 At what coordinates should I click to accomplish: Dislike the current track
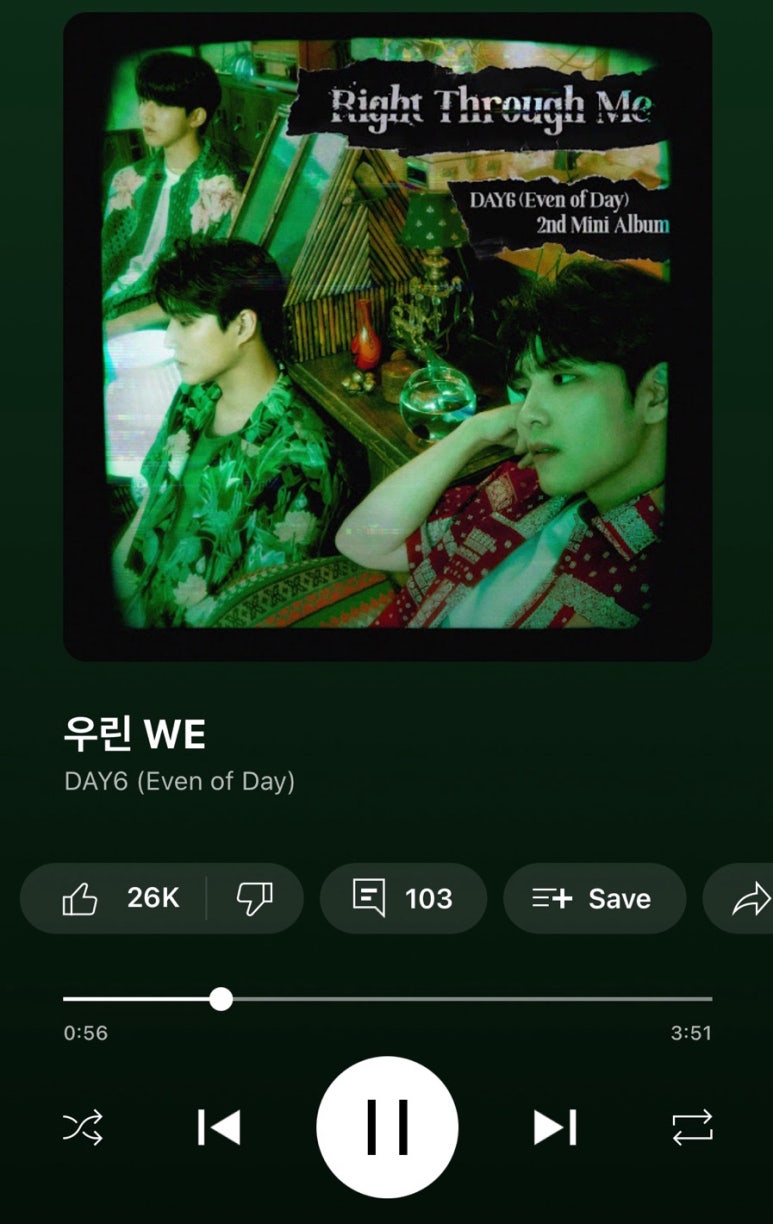point(254,898)
